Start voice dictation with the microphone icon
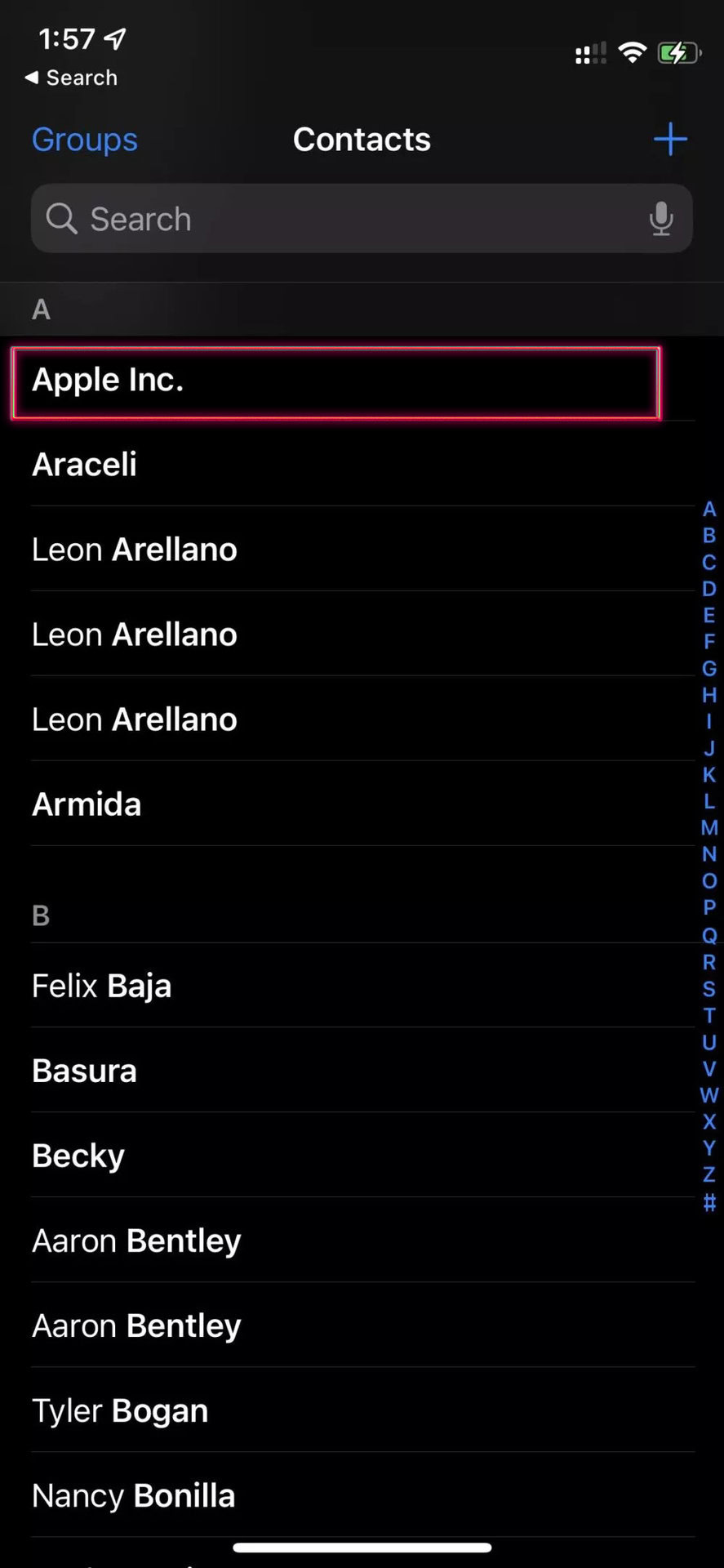This screenshot has height=1568, width=724. (x=661, y=219)
